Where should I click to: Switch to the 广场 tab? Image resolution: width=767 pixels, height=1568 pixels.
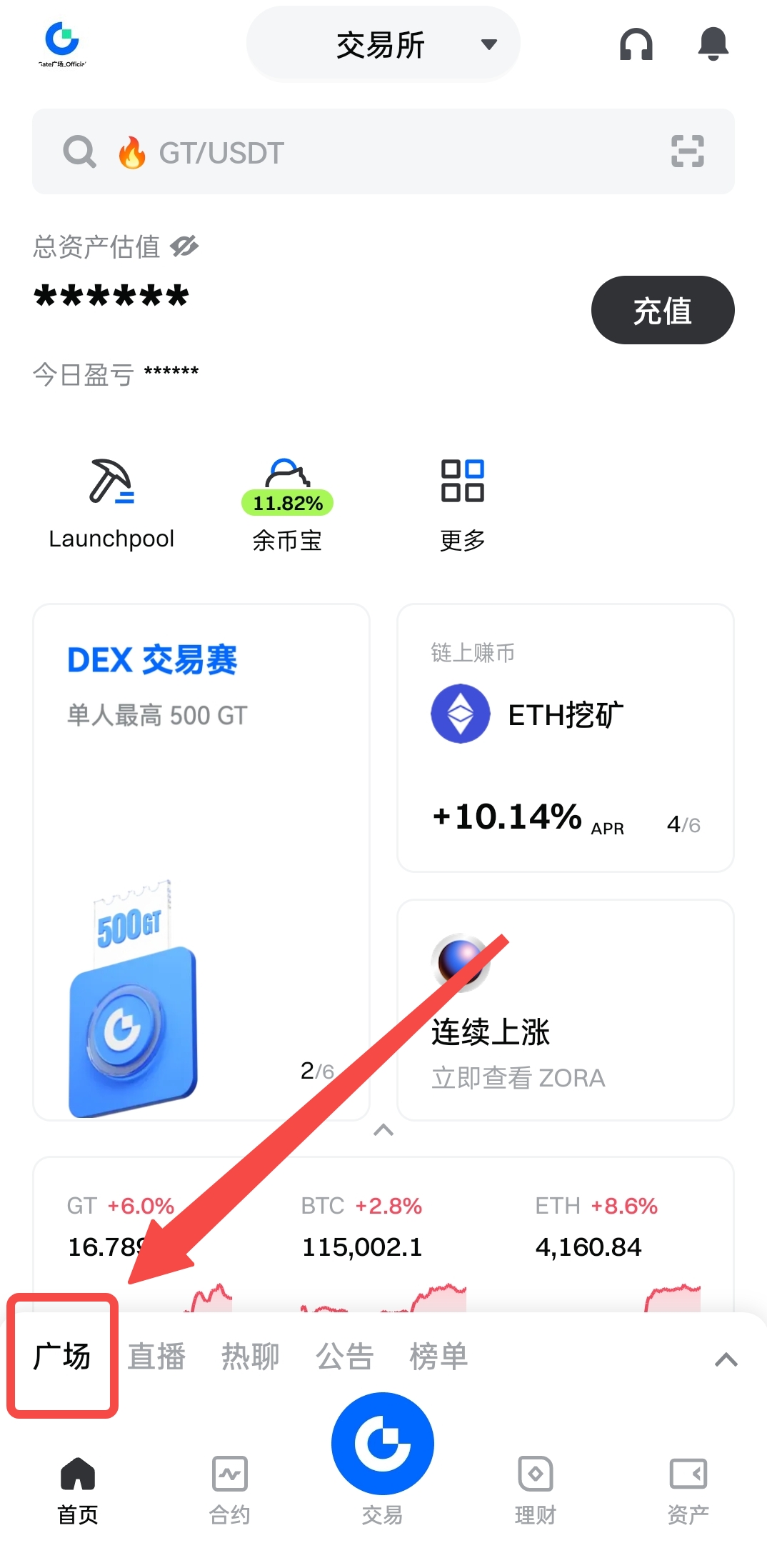pos(62,1356)
